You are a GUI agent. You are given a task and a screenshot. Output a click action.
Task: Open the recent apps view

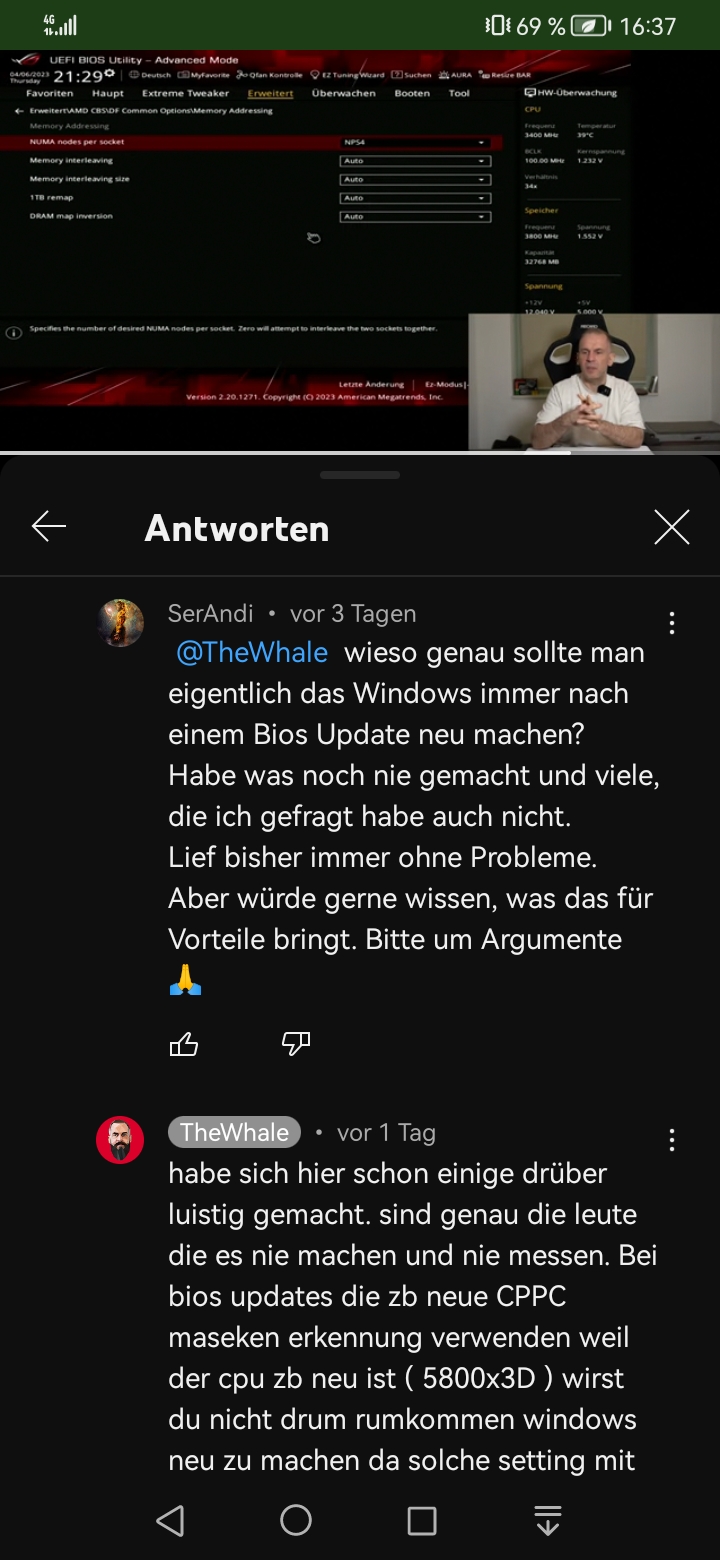pyautogui.click(x=422, y=1520)
